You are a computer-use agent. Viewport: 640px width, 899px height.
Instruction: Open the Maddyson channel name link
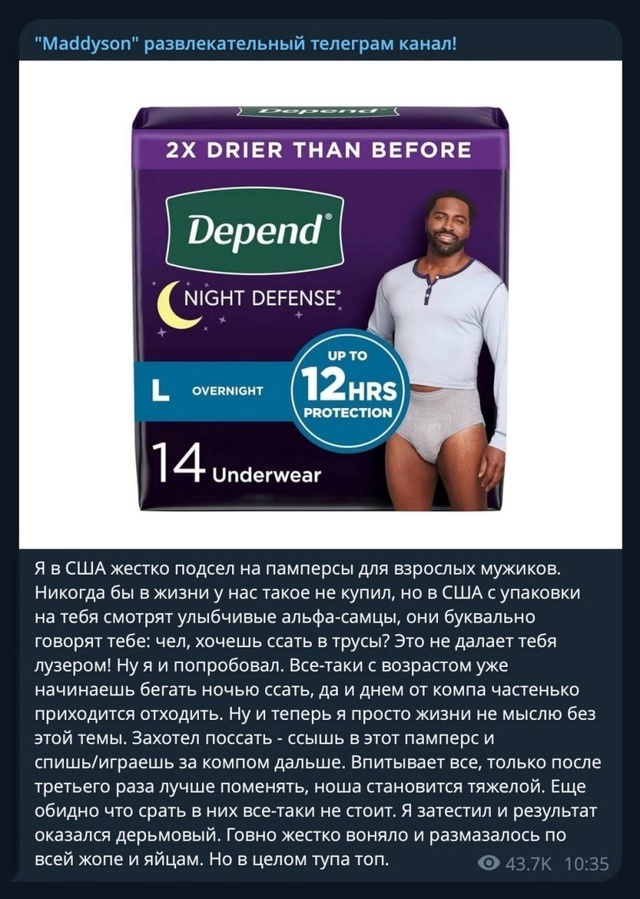coord(245,45)
